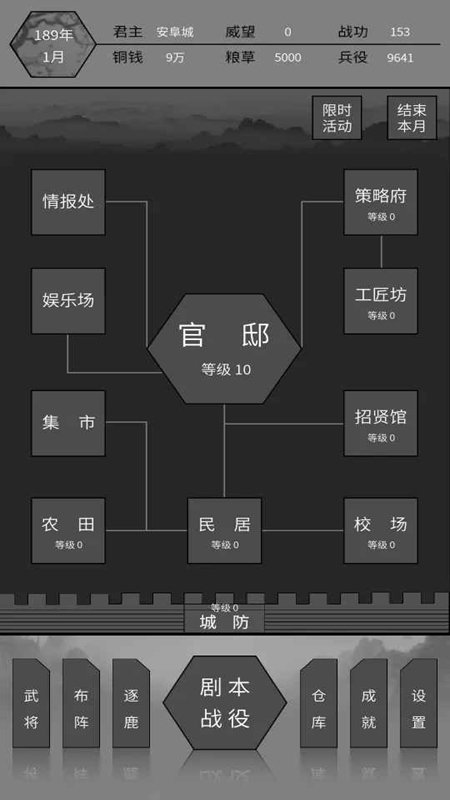Open the 设置 settings tab
The width and height of the screenshot is (450, 800).
point(419,703)
